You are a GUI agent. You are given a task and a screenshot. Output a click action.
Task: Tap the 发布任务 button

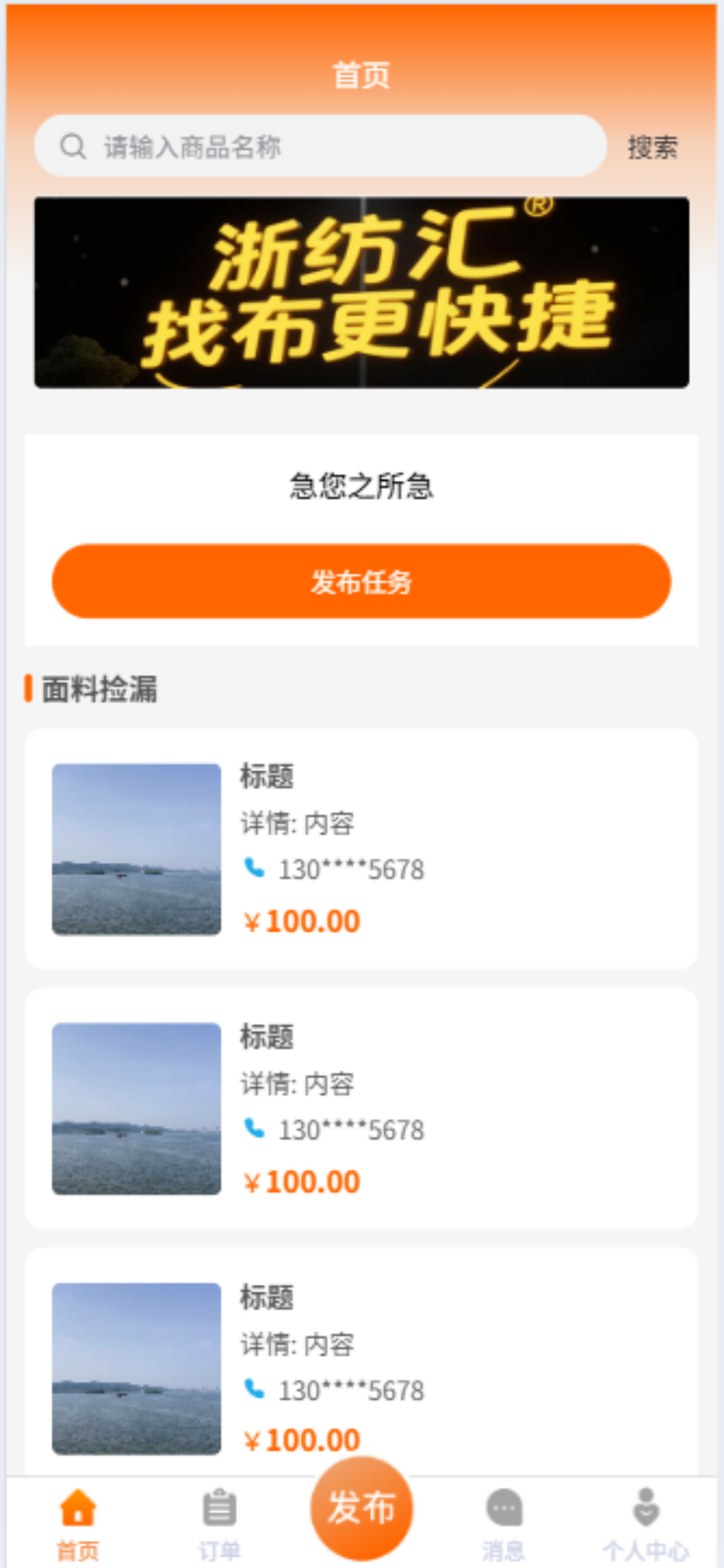(361, 582)
